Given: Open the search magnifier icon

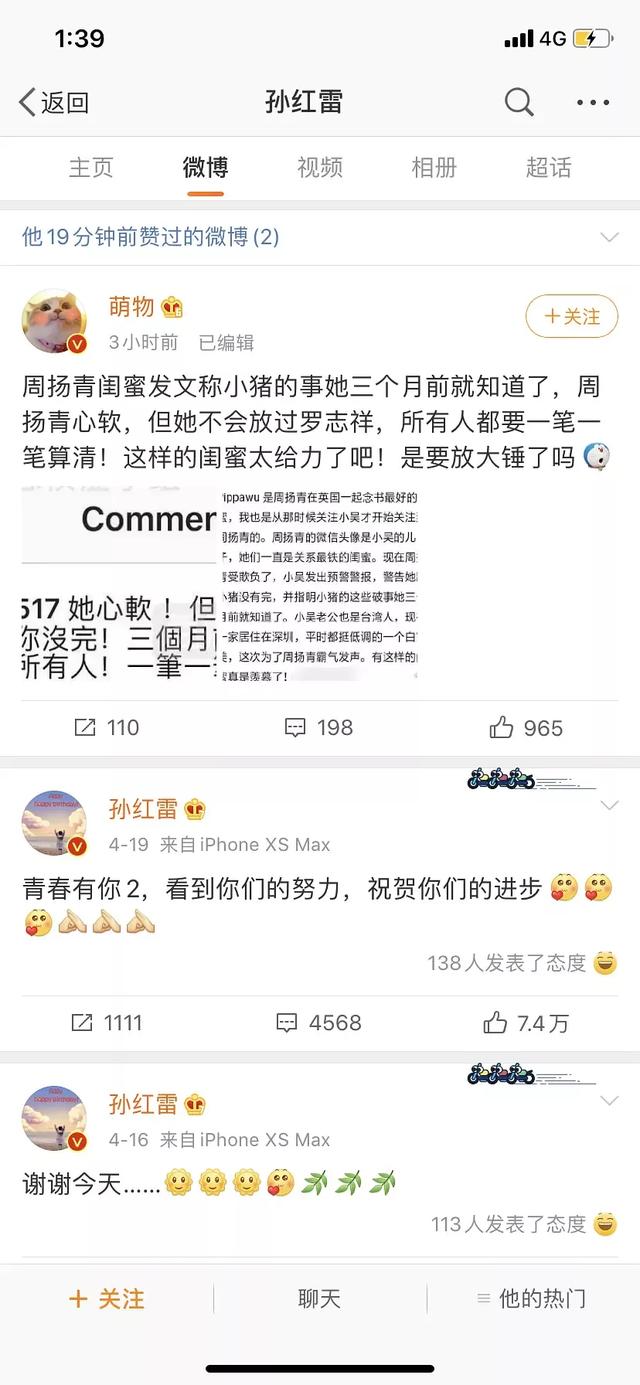Looking at the screenshot, I should click(518, 102).
